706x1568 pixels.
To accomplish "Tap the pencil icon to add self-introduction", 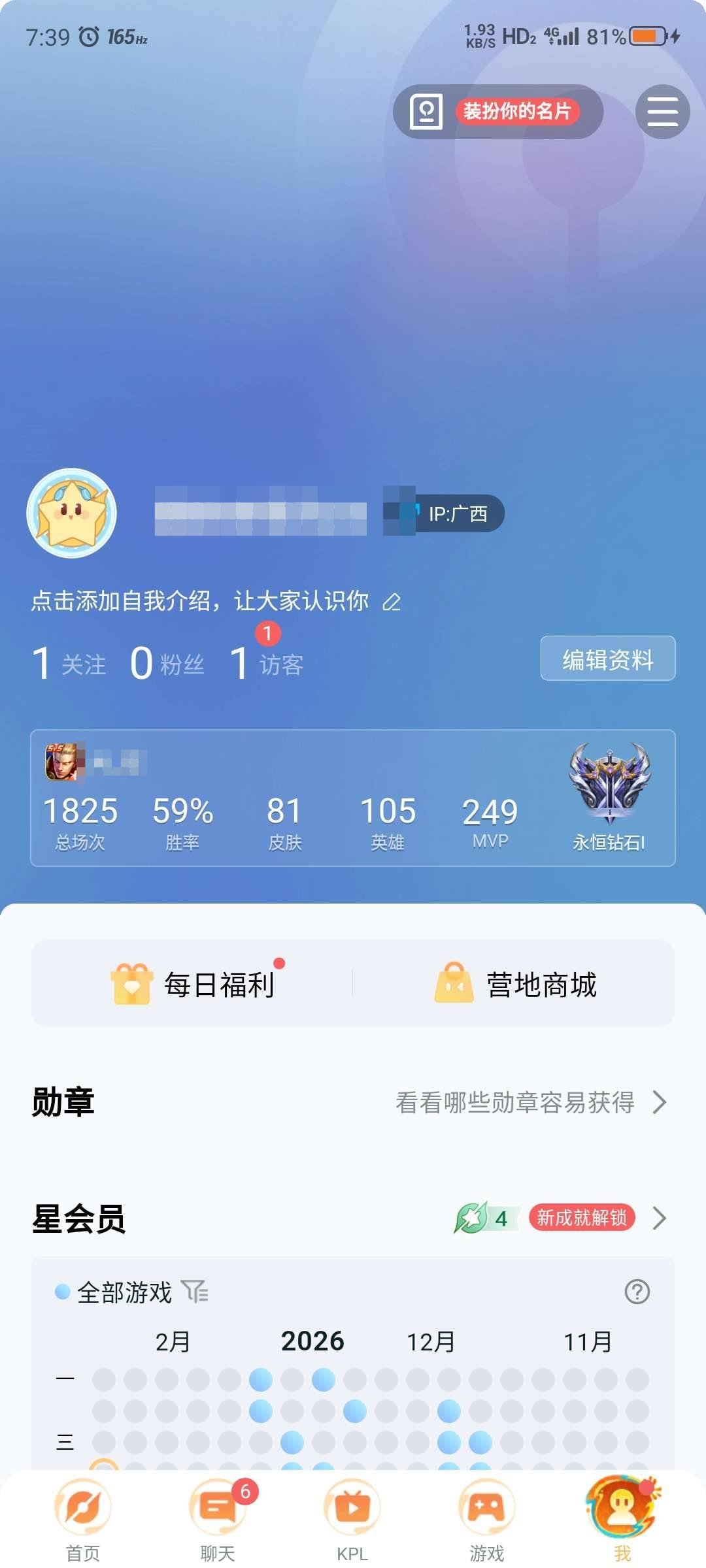I will point(392,602).
